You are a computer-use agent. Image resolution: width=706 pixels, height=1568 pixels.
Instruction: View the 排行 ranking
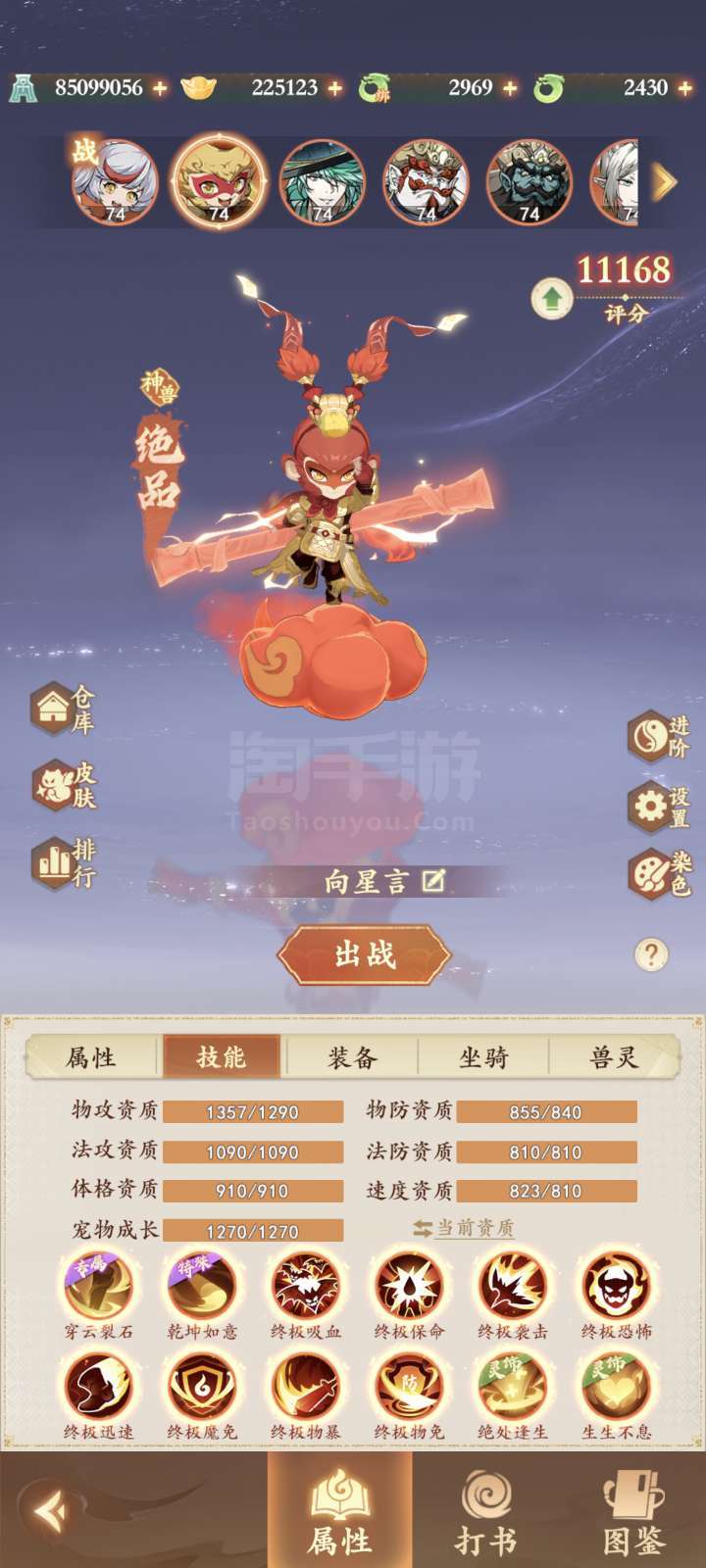[x=64, y=862]
